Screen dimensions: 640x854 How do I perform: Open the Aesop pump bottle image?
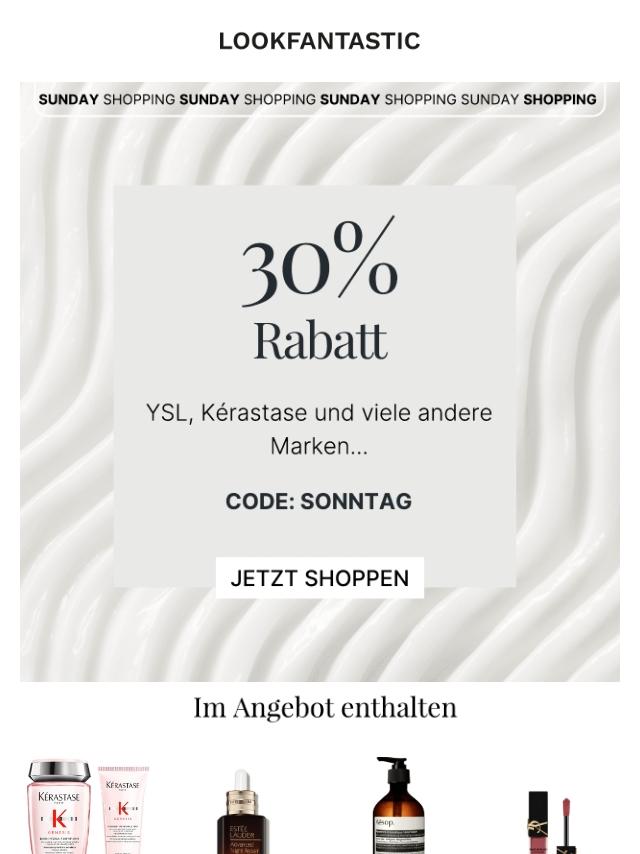tap(398, 806)
